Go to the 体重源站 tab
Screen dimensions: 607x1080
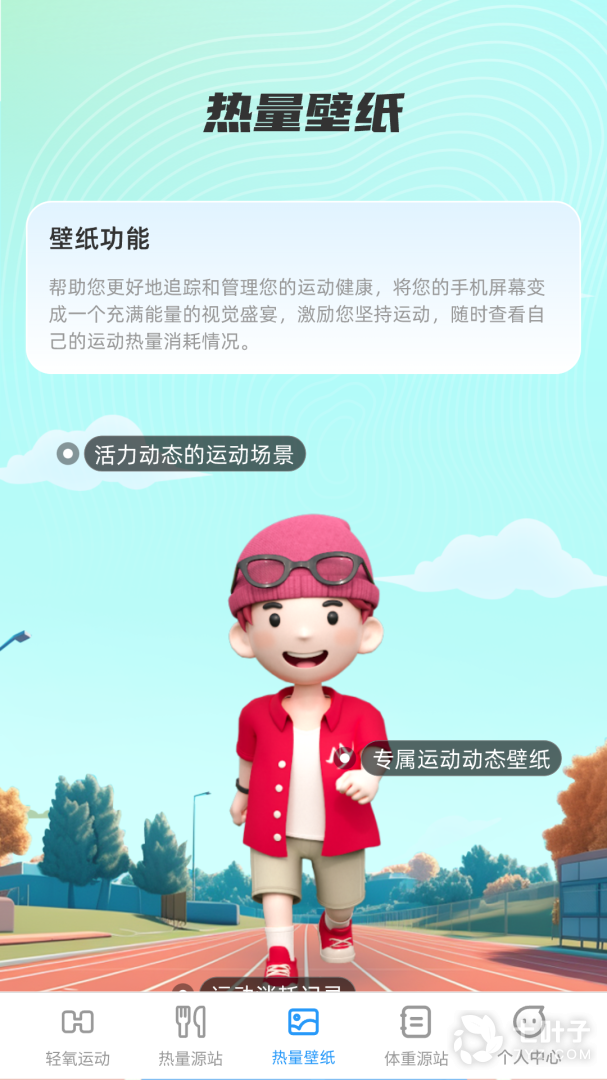[x=416, y=1035]
